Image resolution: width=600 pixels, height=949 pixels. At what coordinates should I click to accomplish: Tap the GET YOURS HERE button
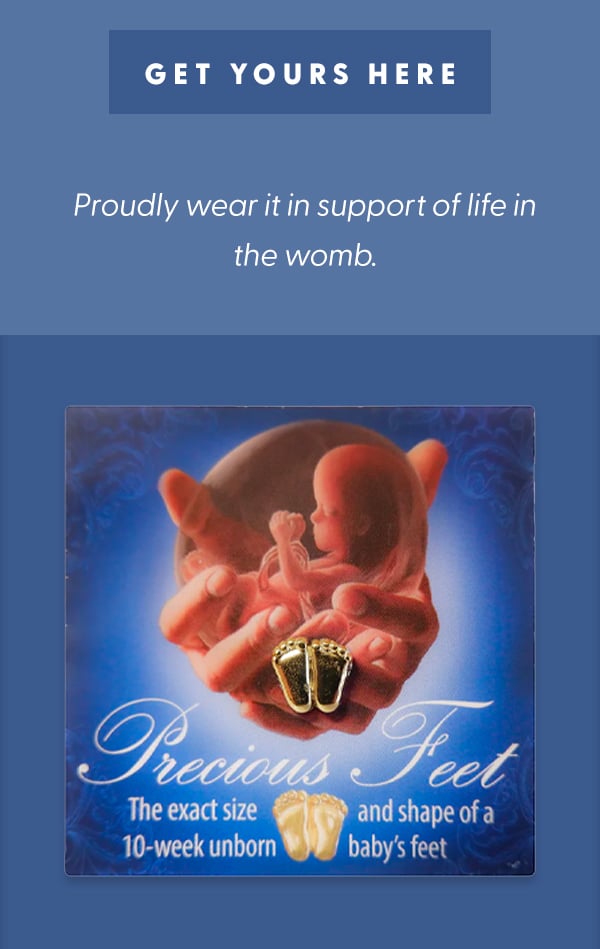300,72
